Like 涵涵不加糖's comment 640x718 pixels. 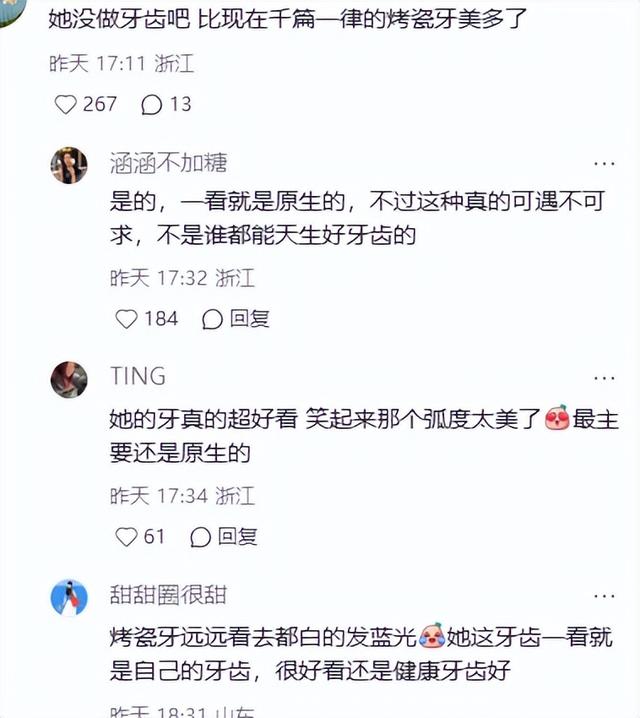[x=127, y=319]
